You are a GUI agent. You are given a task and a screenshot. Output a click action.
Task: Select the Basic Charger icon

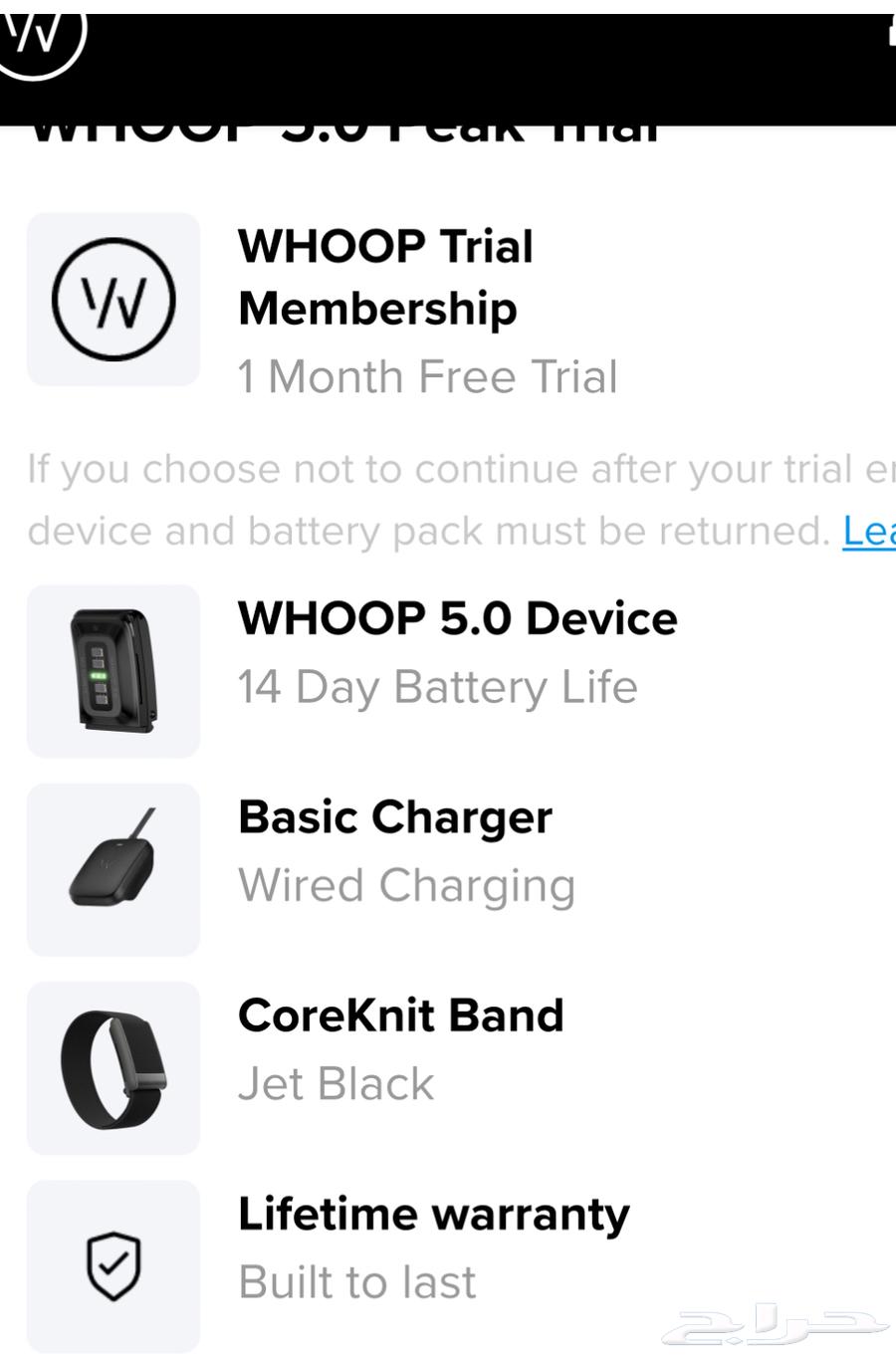coord(112,868)
